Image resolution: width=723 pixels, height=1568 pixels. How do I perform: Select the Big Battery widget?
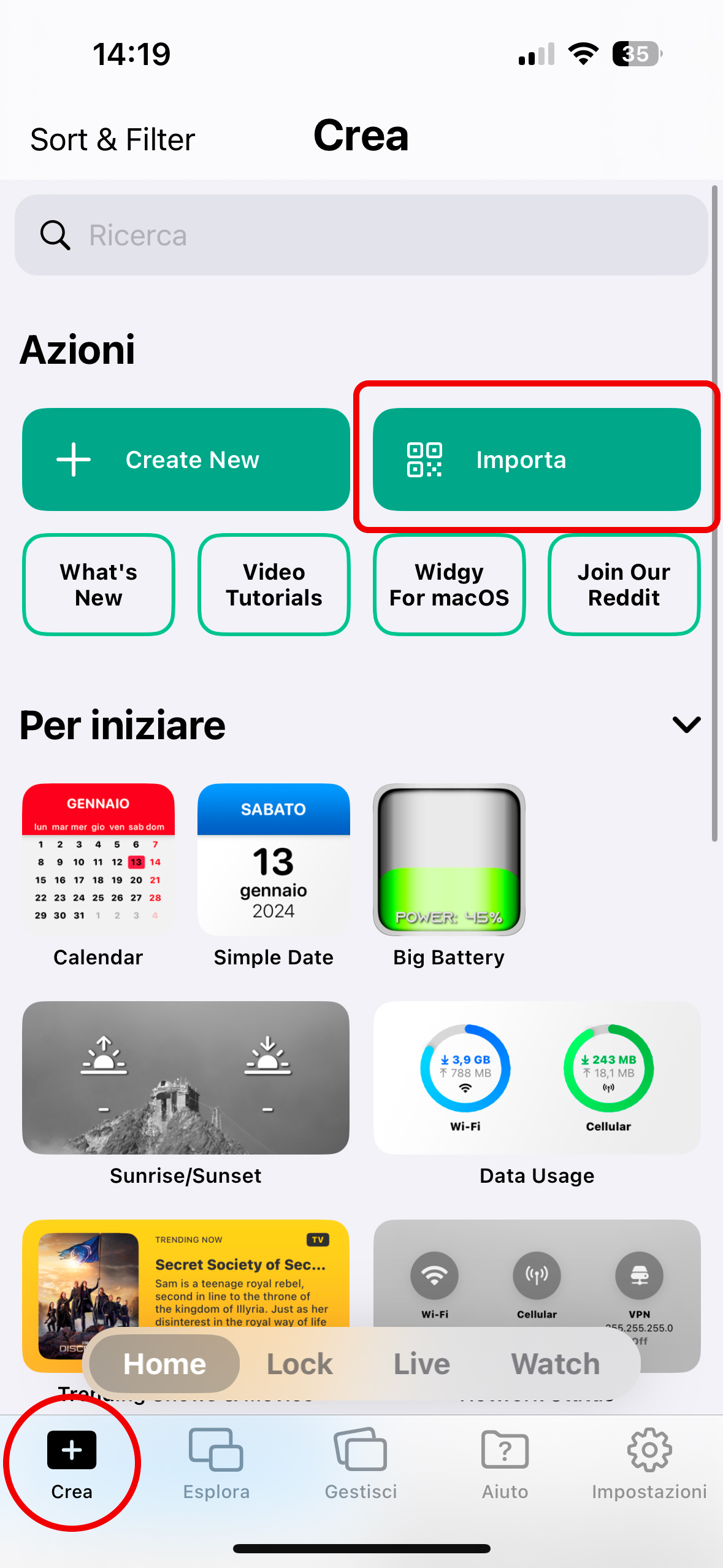449,877
